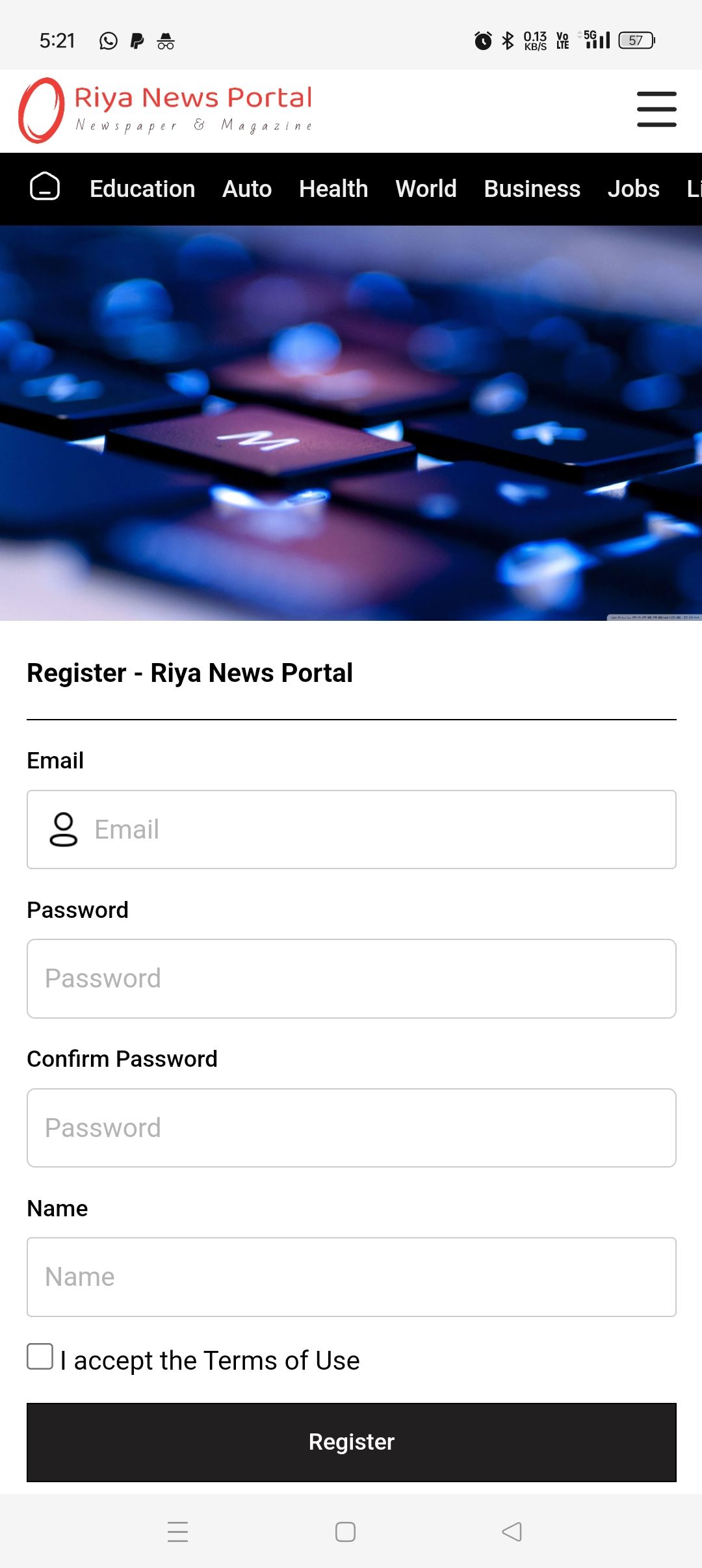Open recent apps from navigation bar
The width and height of the screenshot is (702, 1568).
click(177, 1532)
